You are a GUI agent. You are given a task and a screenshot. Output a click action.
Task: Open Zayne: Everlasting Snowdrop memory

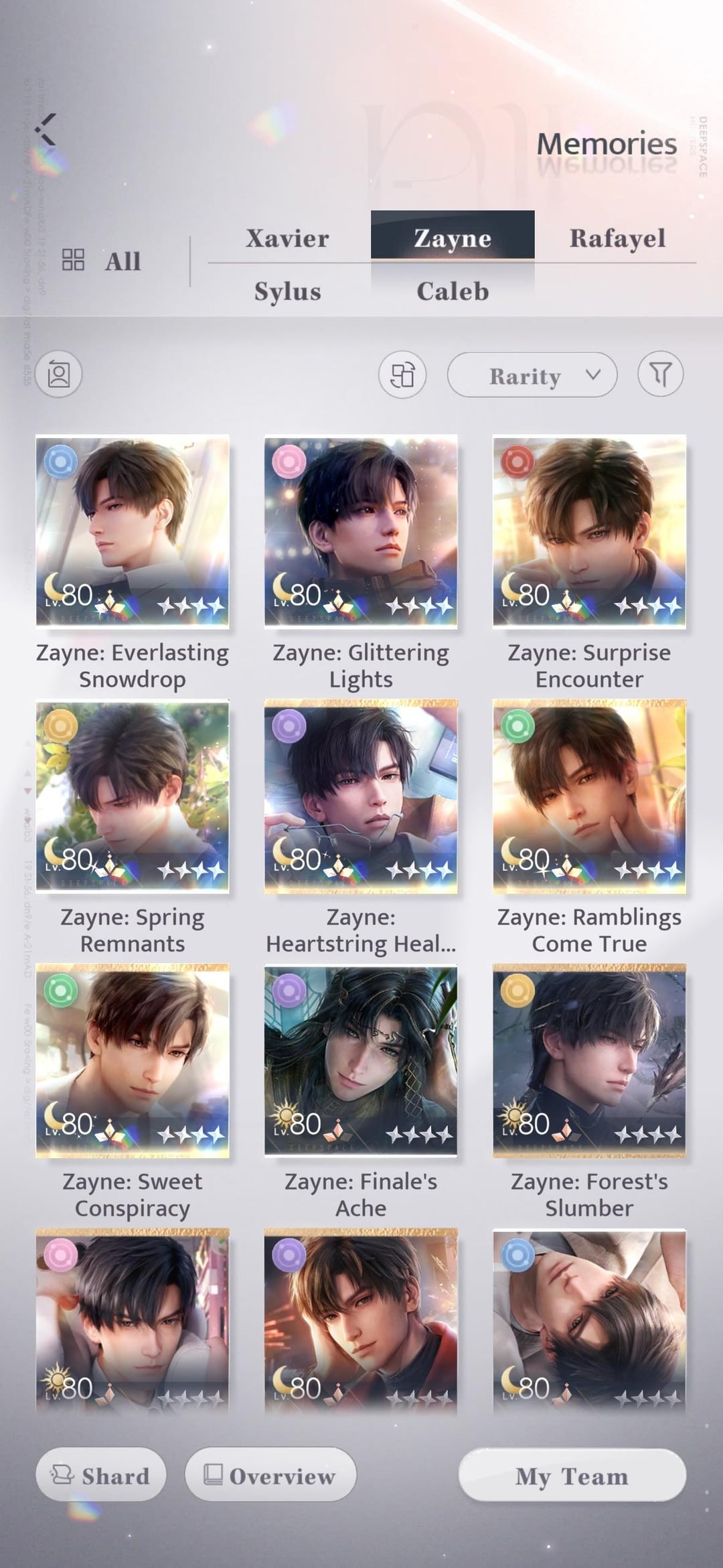(x=133, y=532)
